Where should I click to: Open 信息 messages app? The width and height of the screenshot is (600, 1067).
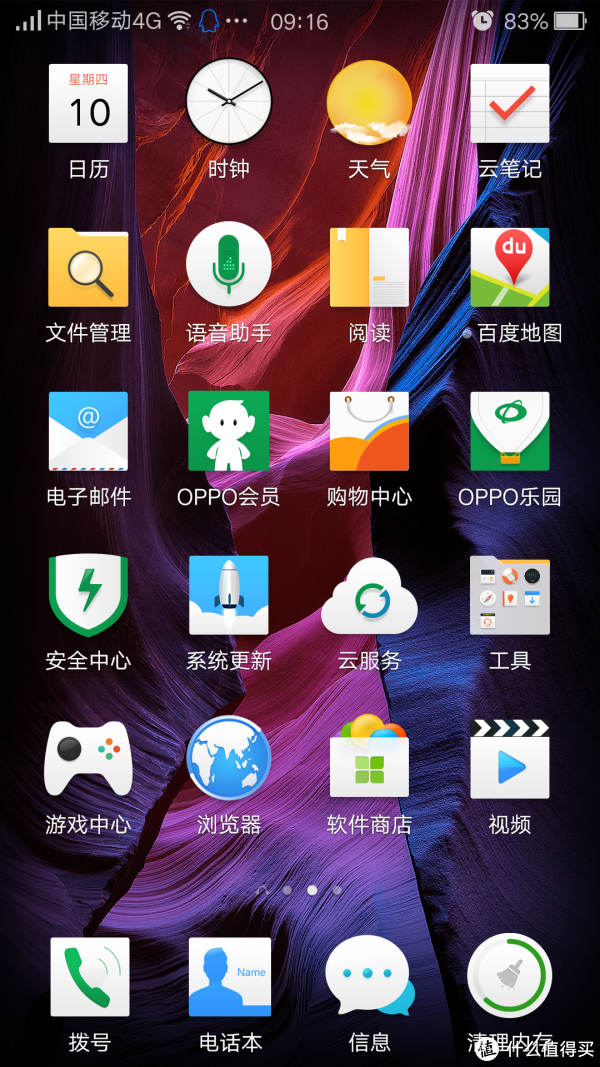click(369, 977)
